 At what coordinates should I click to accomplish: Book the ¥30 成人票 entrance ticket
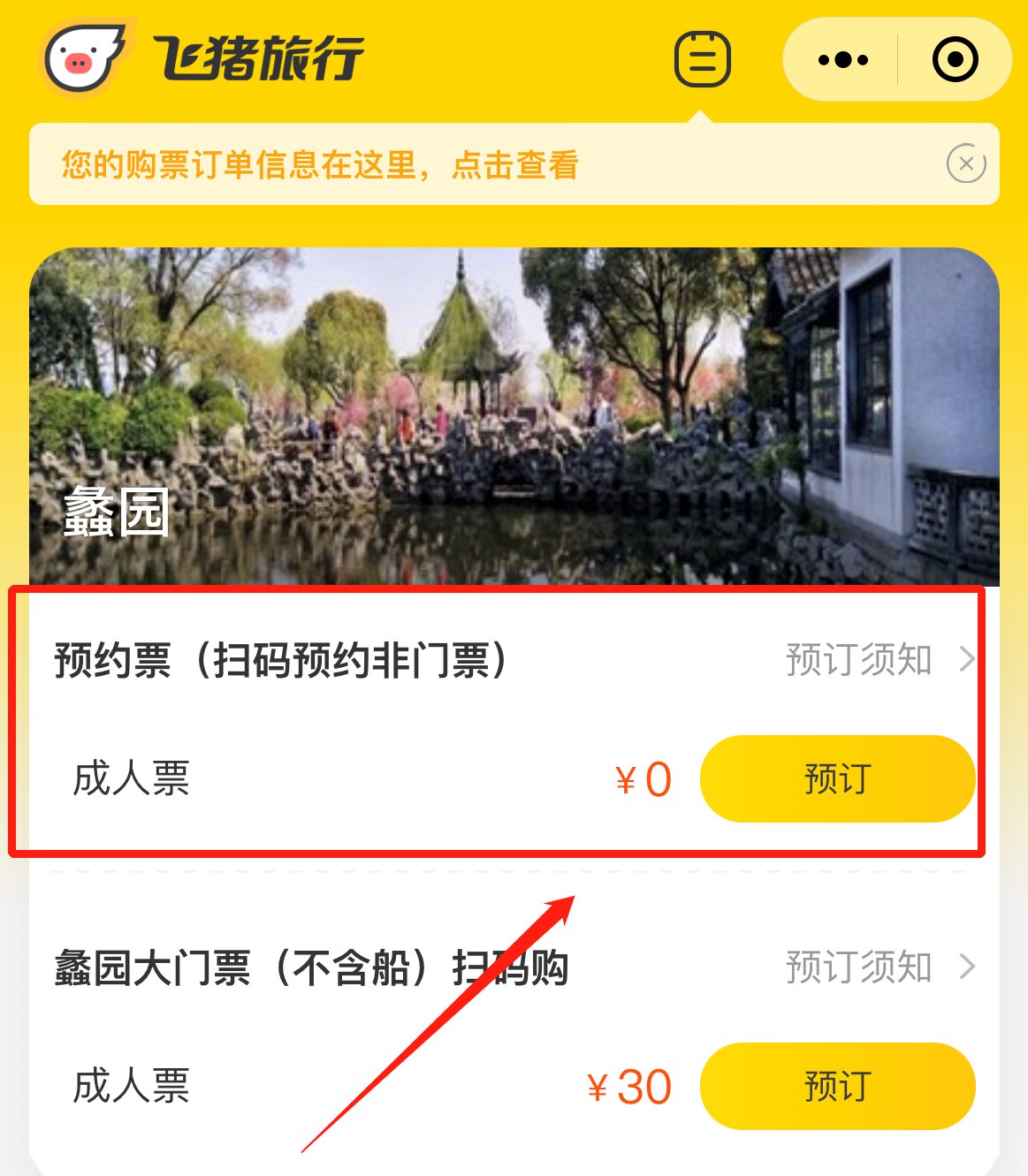(836, 1086)
